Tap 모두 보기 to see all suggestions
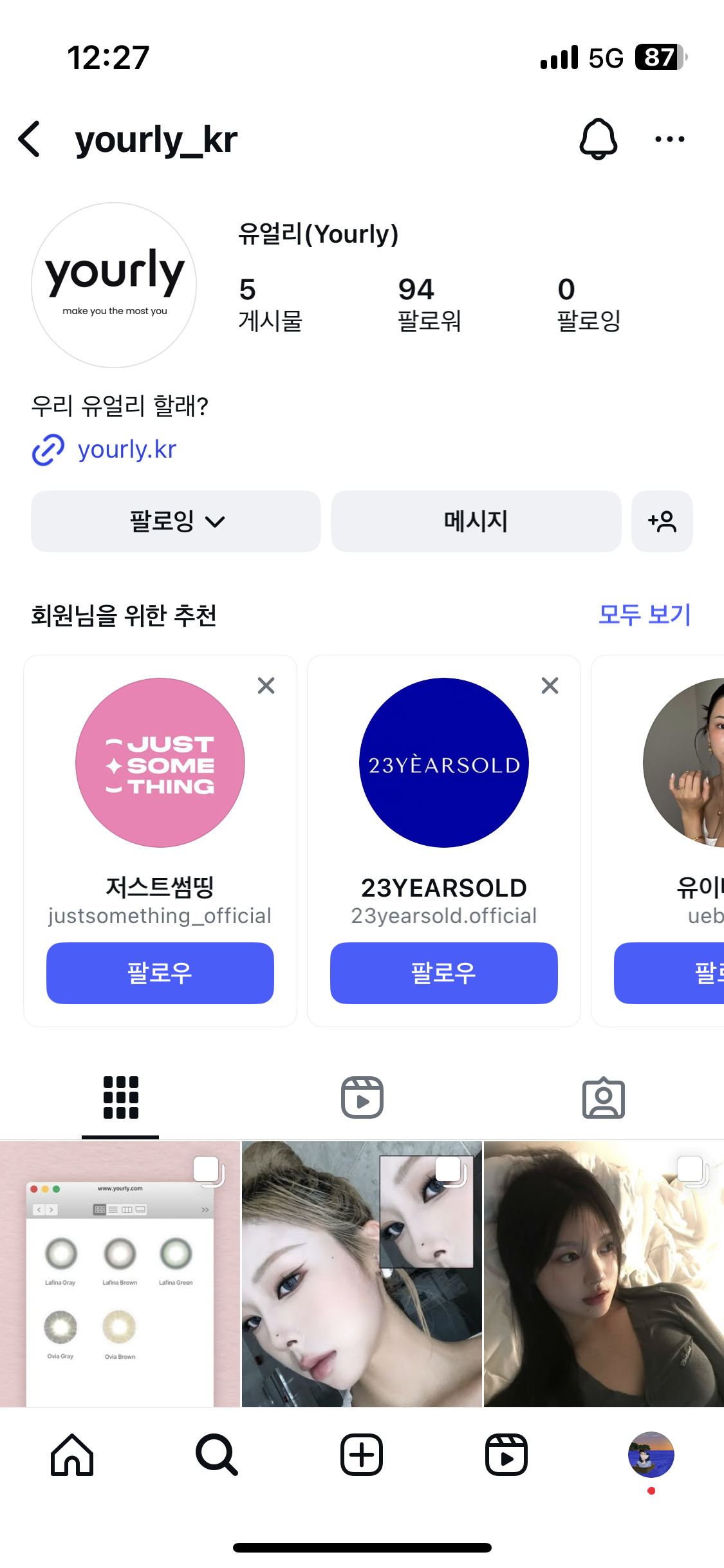The image size is (724, 1568). pyautogui.click(x=644, y=615)
